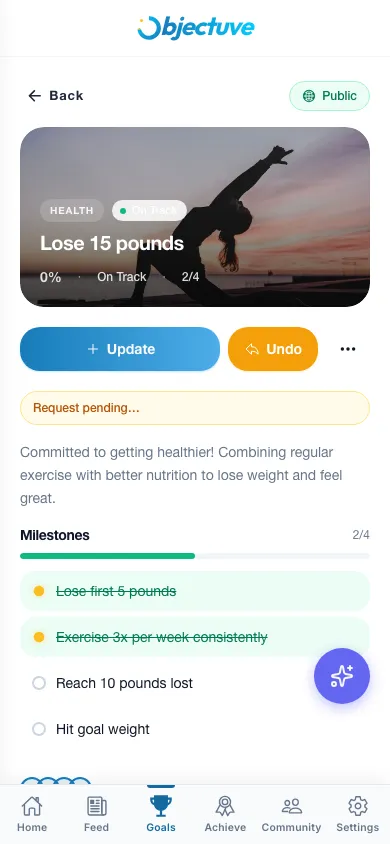Open the Settings tab
Viewport: 390px width, 844px height.
(x=358, y=814)
